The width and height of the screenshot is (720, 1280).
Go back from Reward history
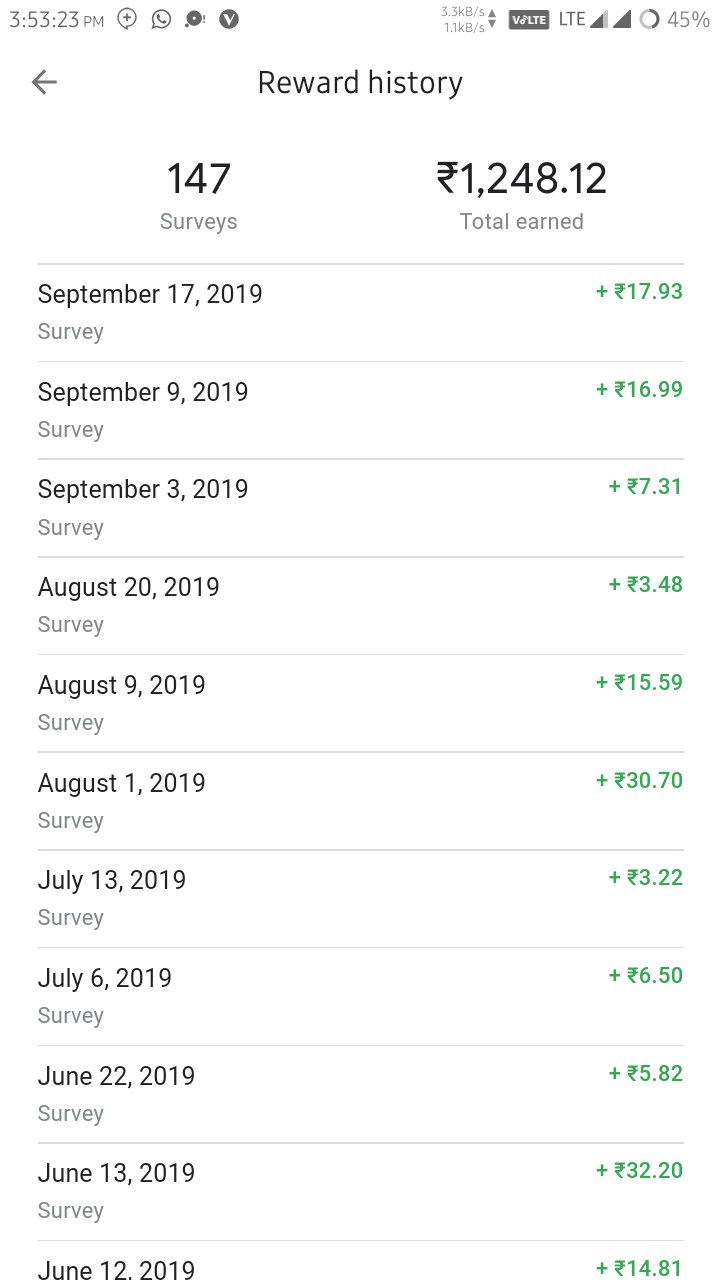tap(44, 82)
